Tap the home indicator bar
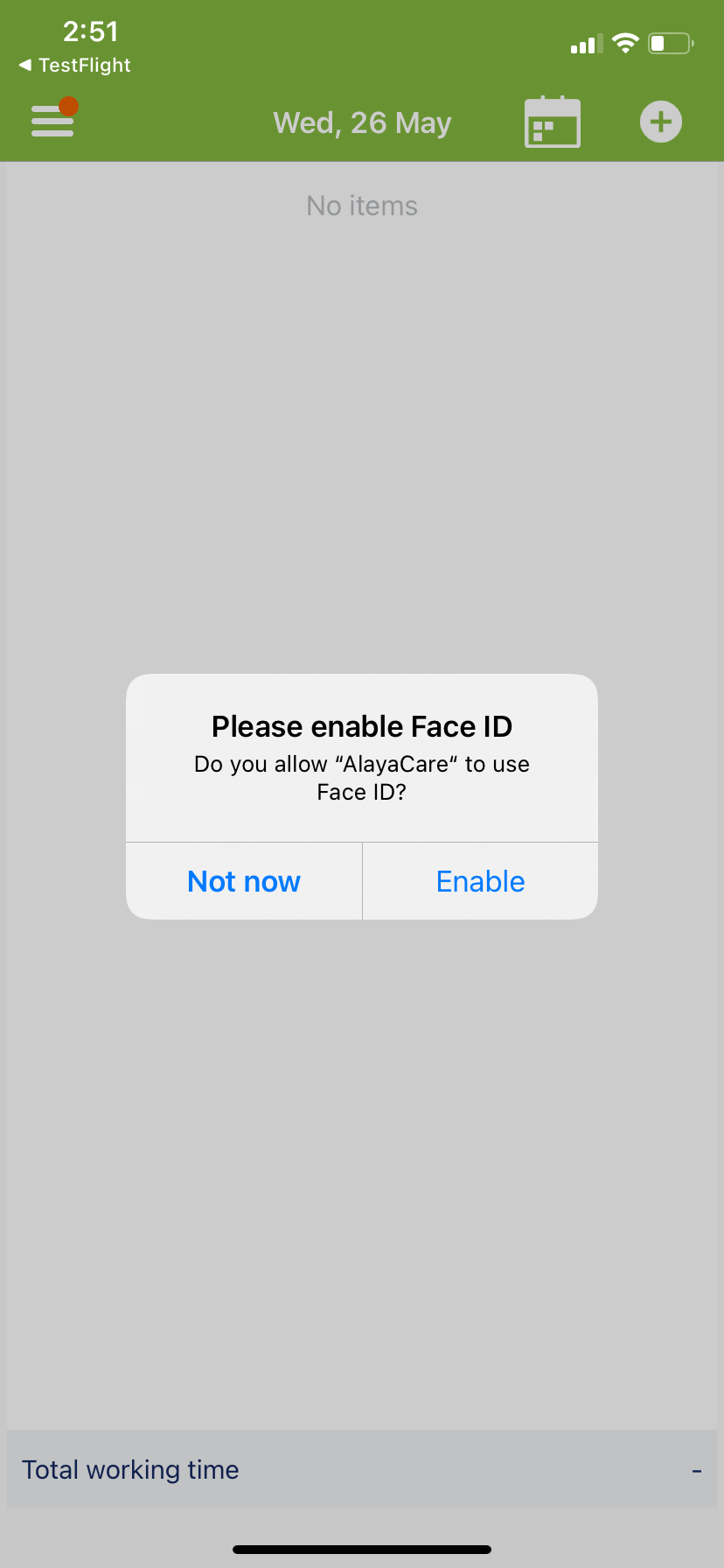 (x=362, y=1550)
